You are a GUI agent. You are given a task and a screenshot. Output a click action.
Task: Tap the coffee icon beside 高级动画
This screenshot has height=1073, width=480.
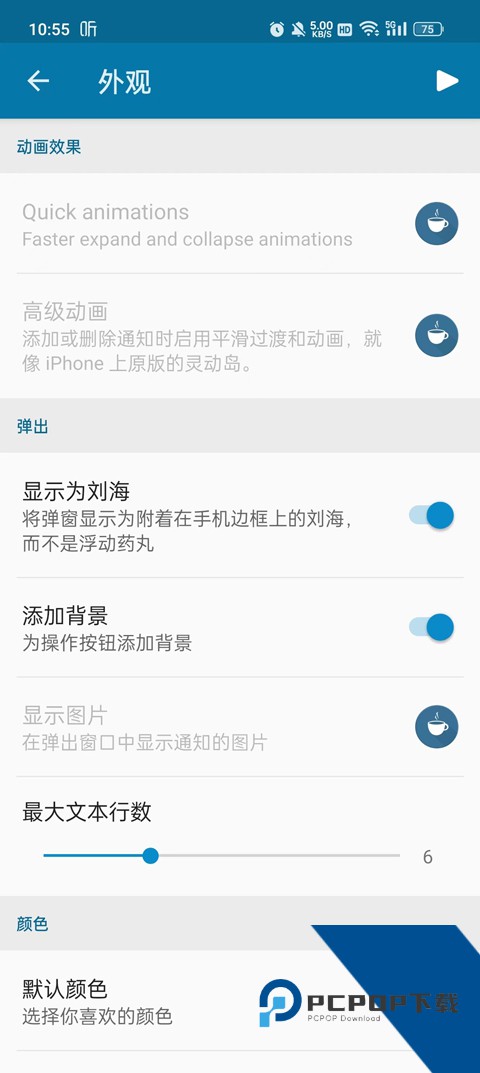click(436, 335)
